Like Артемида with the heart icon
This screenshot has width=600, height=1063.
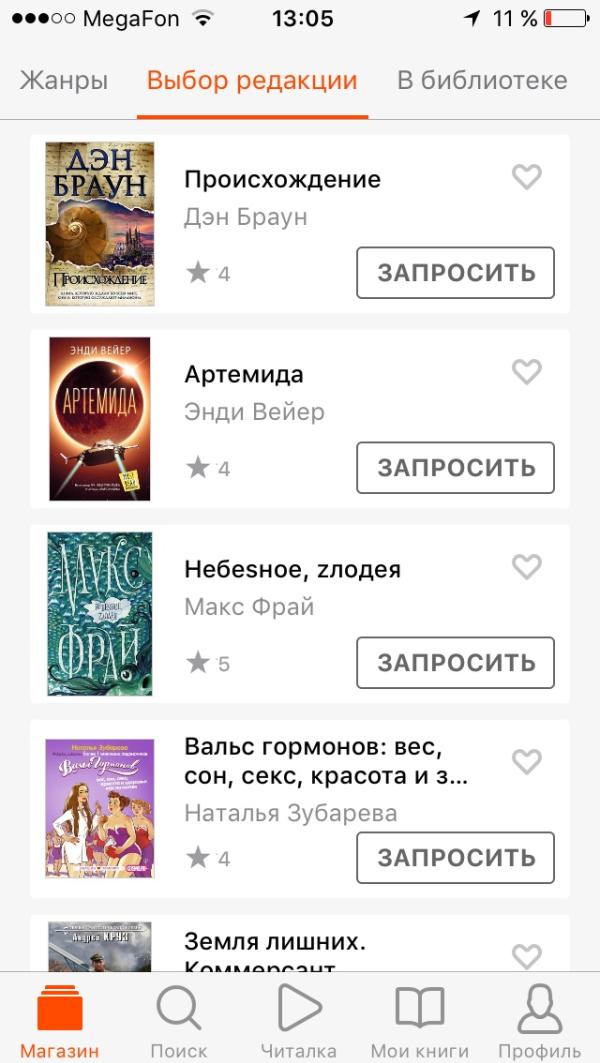[526, 372]
